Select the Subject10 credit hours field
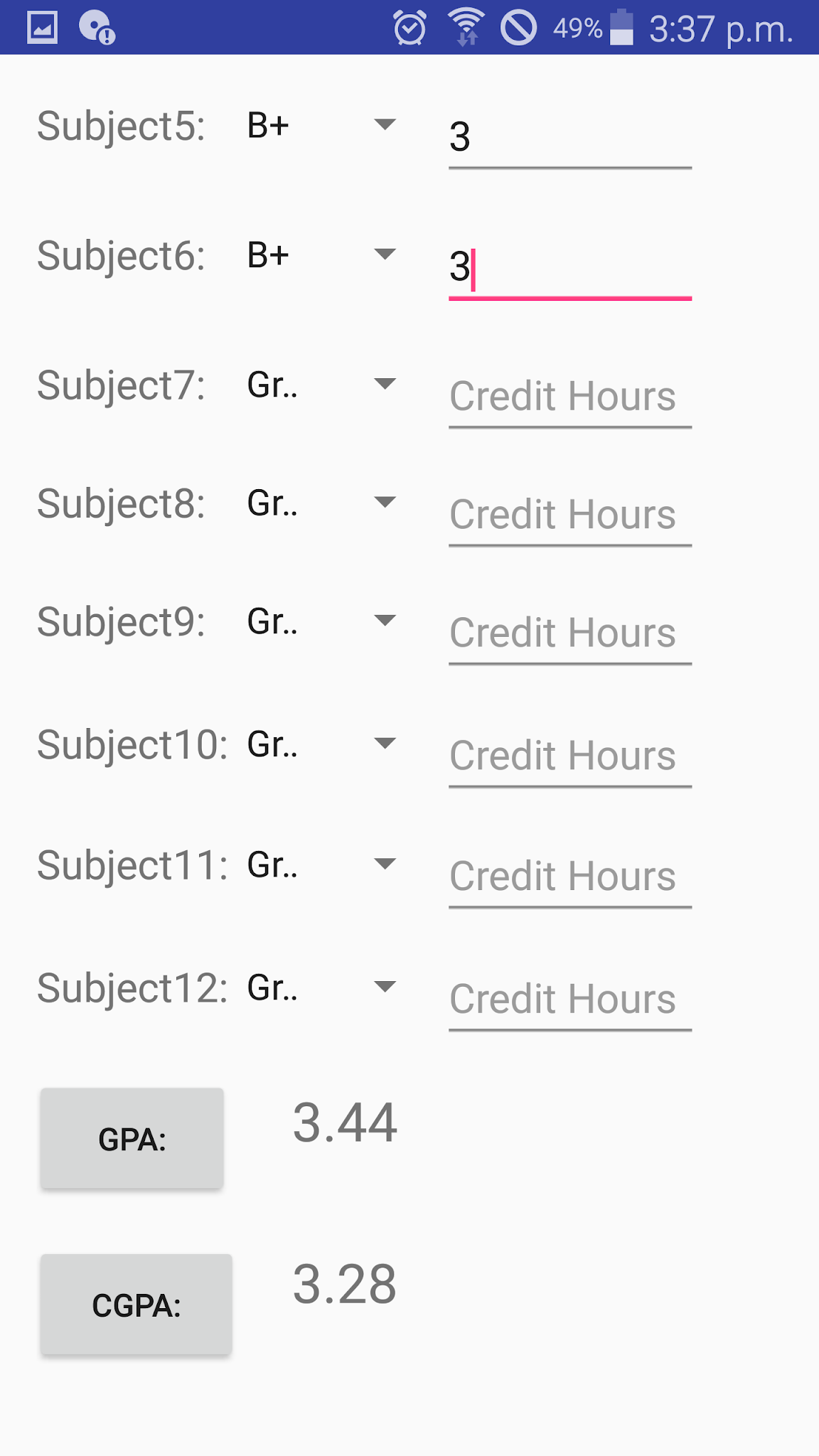The image size is (819, 1456). [x=569, y=756]
